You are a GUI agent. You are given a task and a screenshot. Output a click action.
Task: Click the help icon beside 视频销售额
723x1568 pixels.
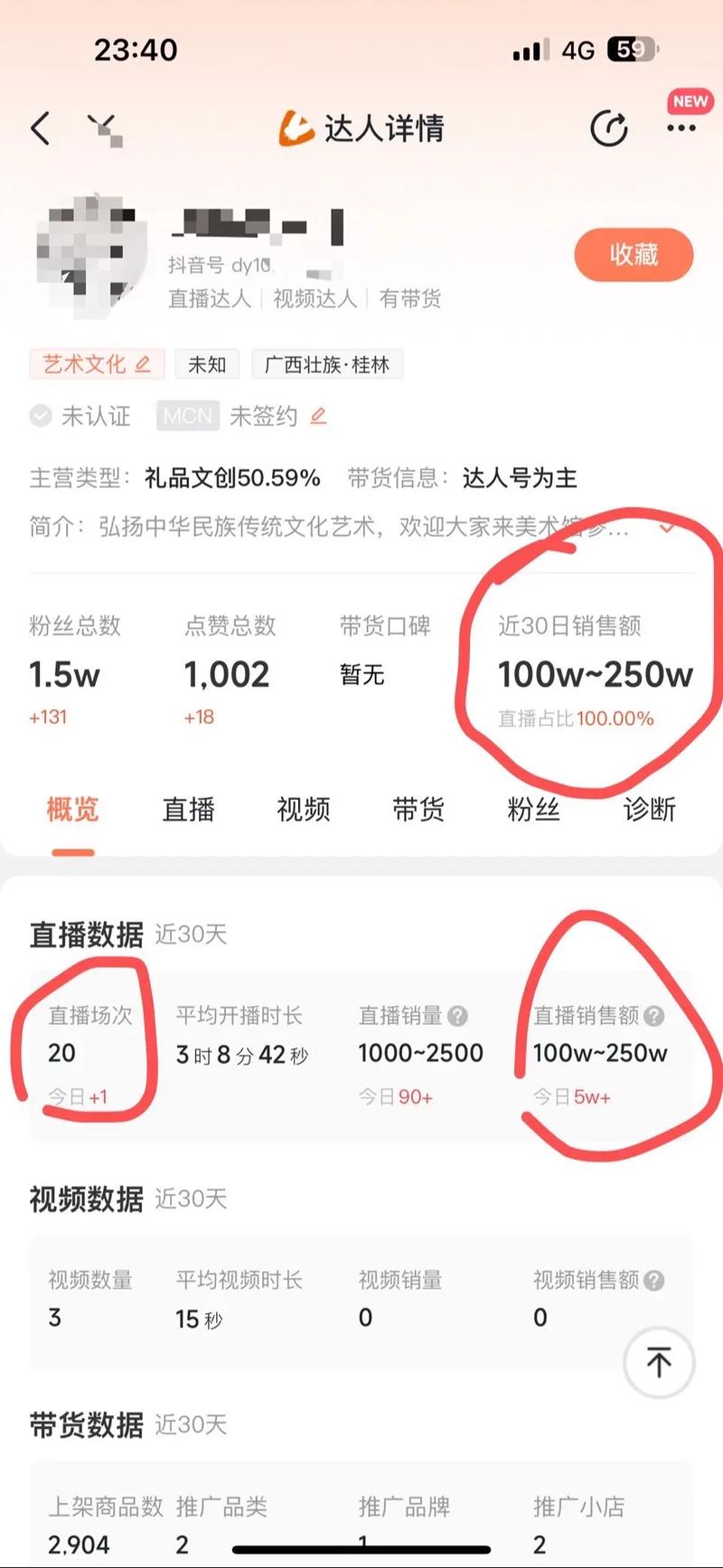pos(653,1280)
